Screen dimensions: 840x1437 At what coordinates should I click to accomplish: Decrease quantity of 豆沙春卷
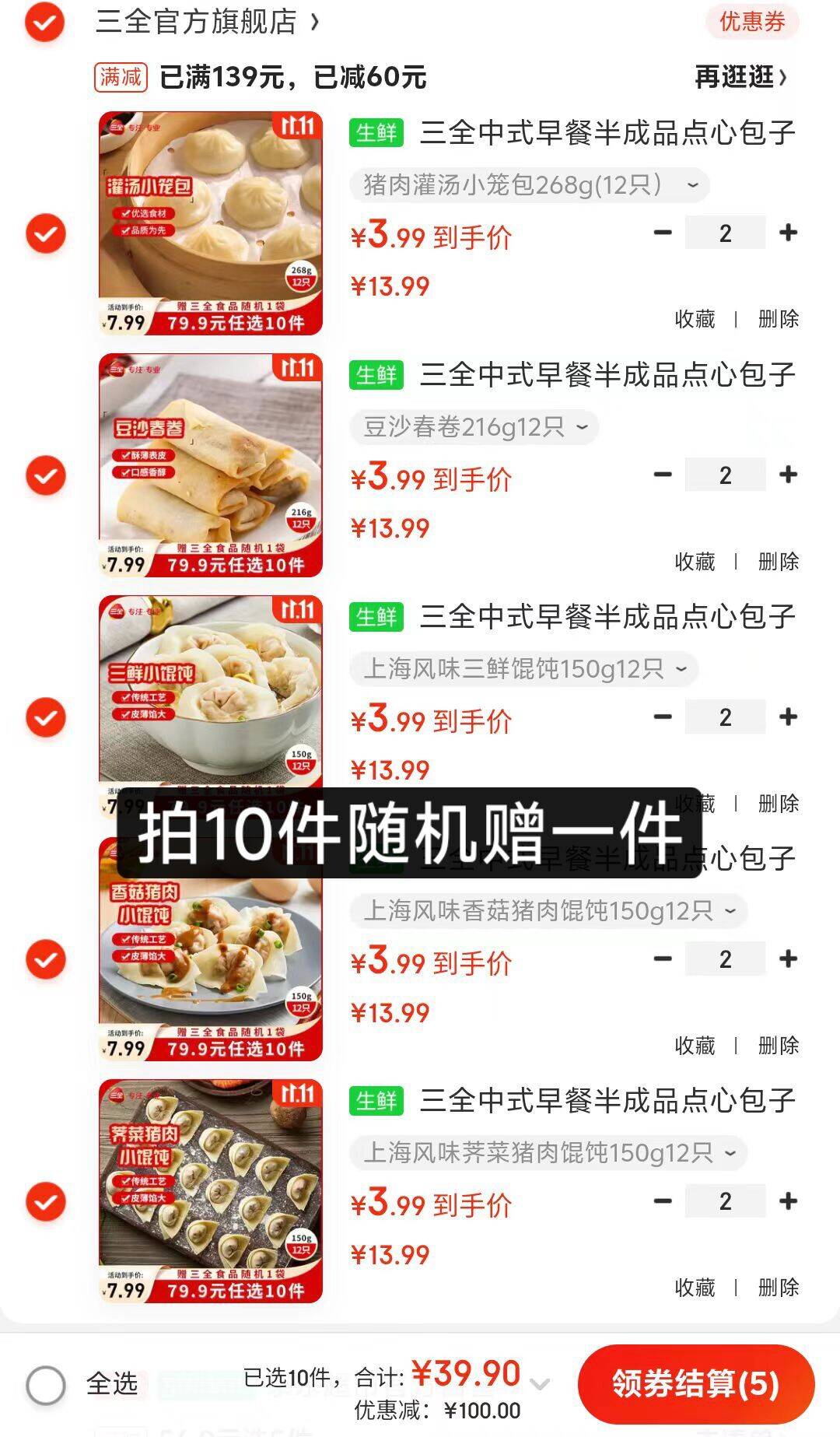tap(663, 475)
